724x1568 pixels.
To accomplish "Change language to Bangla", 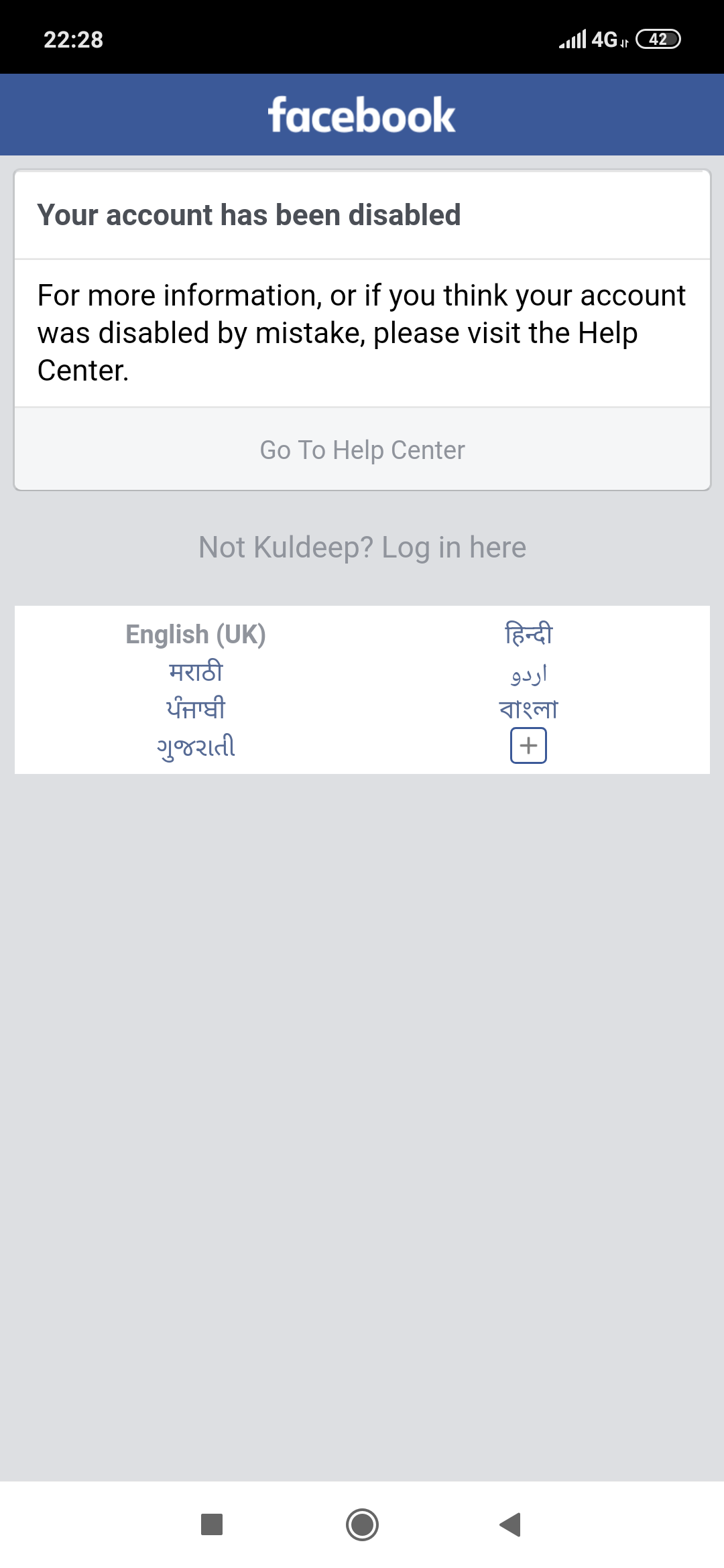I will click(x=528, y=709).
